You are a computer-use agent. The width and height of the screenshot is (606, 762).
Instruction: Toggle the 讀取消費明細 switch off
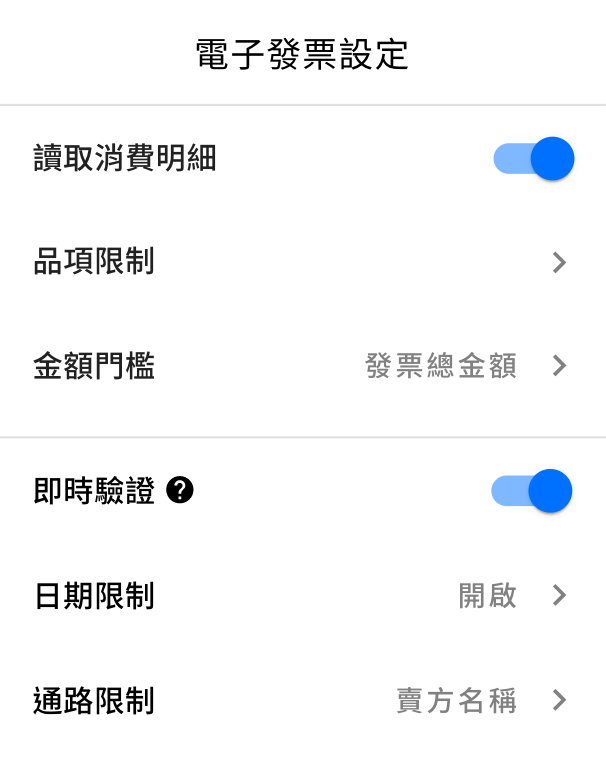[x=534, y=159]
